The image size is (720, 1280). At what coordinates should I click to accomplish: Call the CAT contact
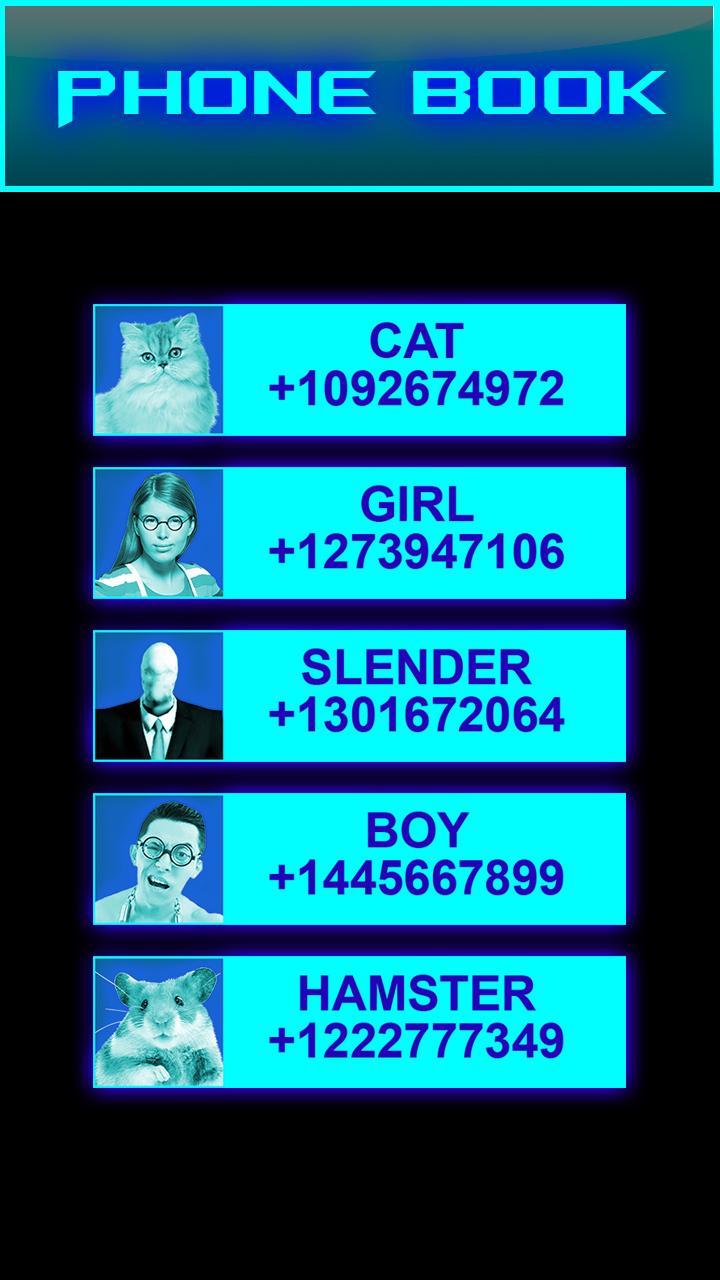[360, 370]
